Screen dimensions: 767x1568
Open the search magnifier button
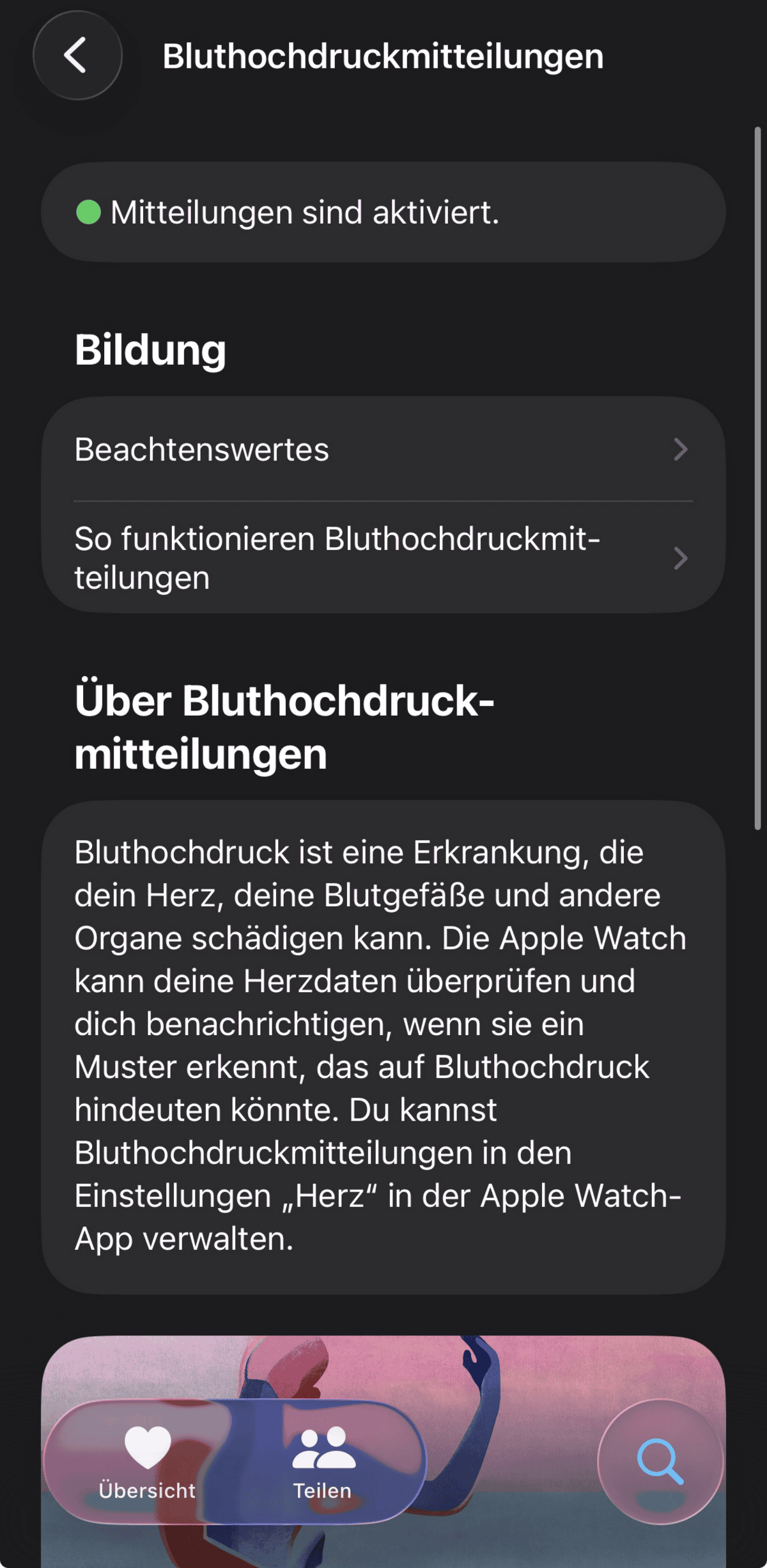[660, 1461]
